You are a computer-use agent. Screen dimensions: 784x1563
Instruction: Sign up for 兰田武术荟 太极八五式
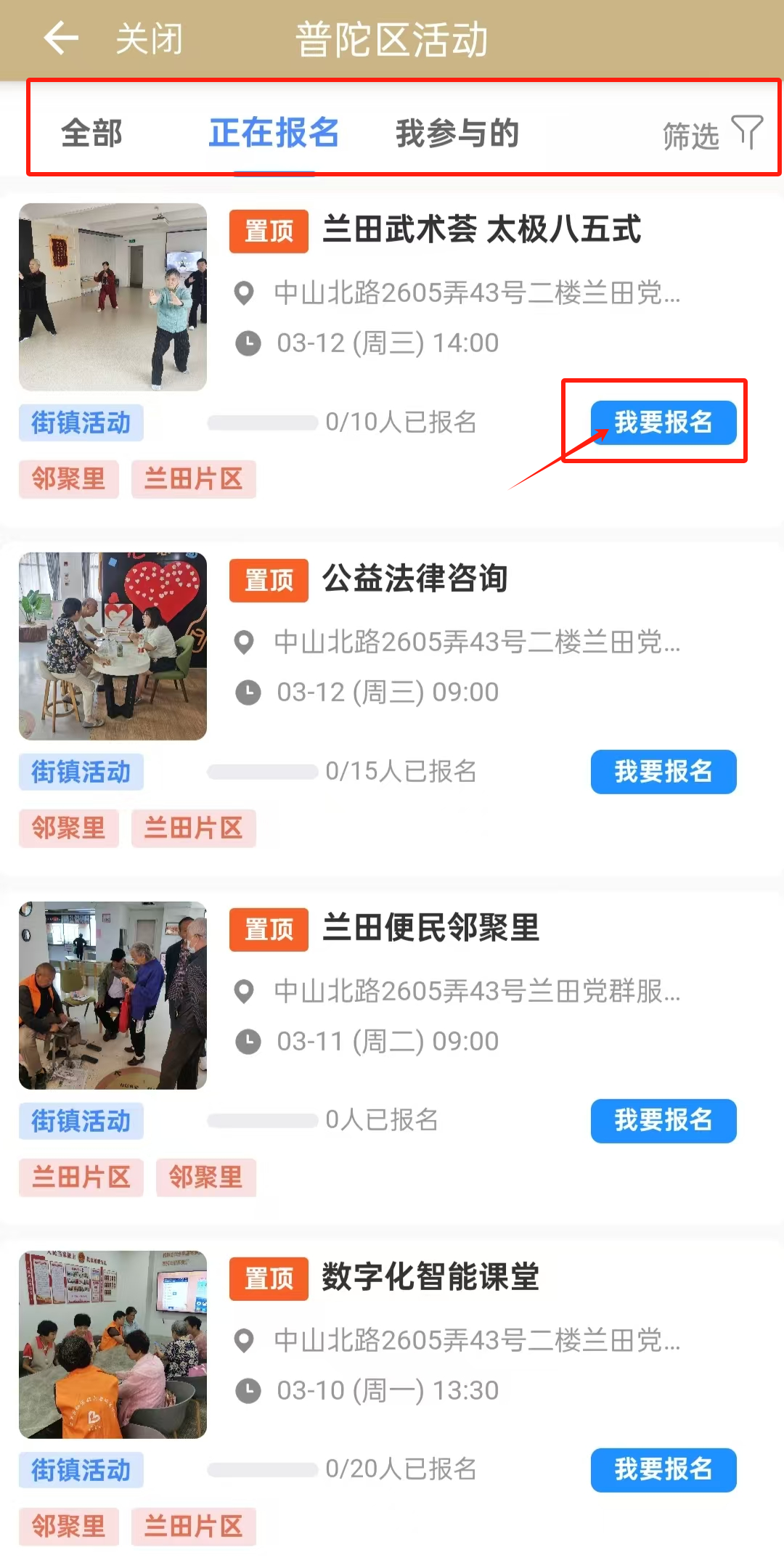tap(663, 422)
